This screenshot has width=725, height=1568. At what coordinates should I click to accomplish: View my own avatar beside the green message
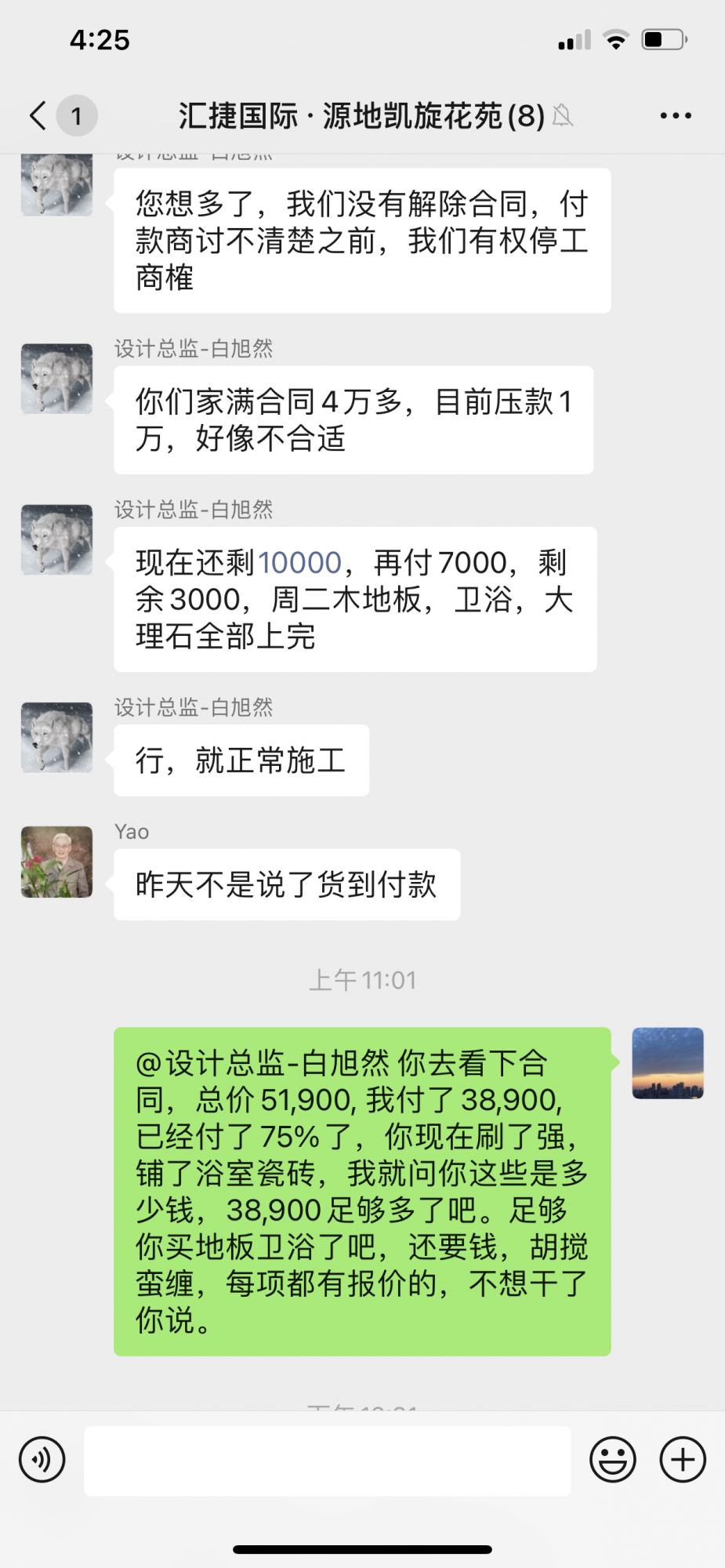[667, 1063]
